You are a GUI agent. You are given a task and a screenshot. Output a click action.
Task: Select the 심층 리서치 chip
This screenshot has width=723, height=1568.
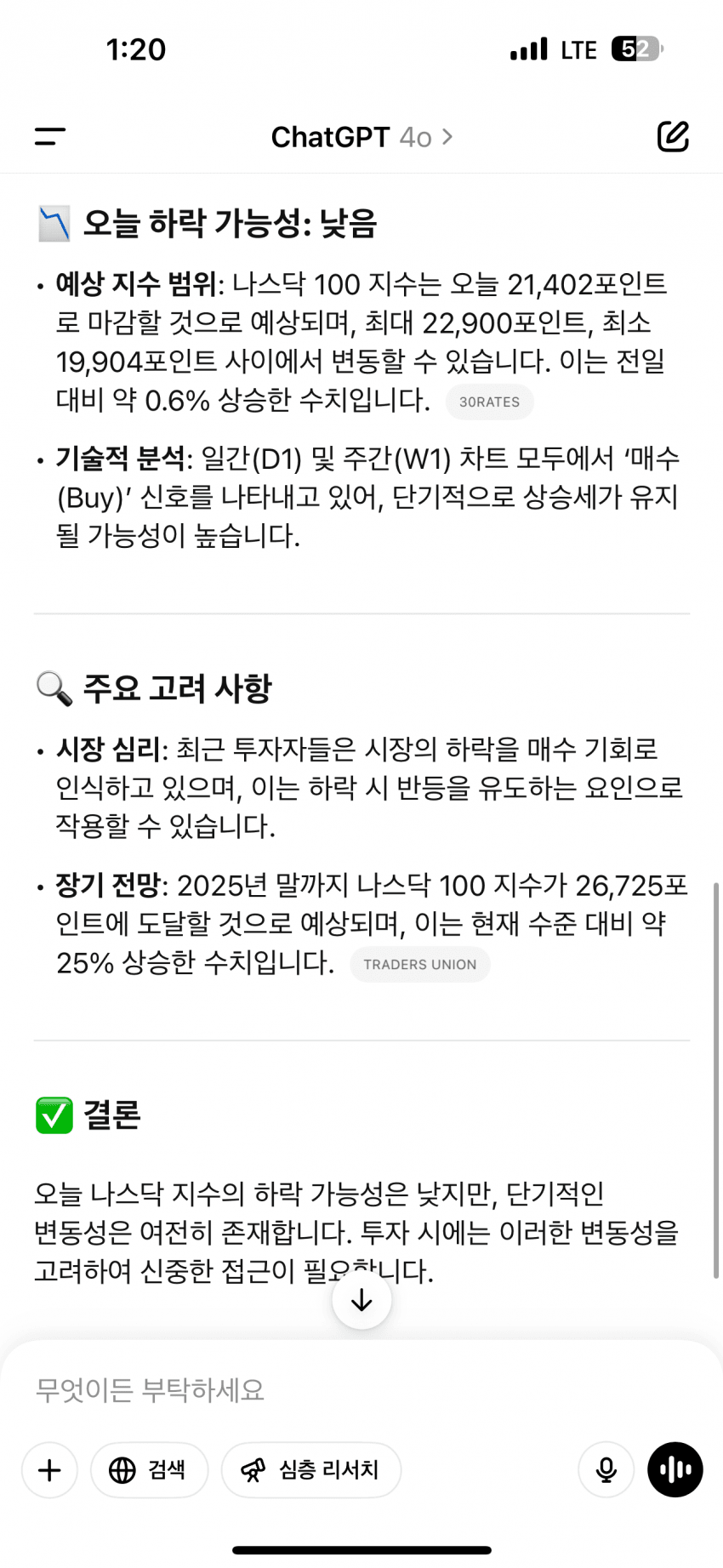(311, 1470)
